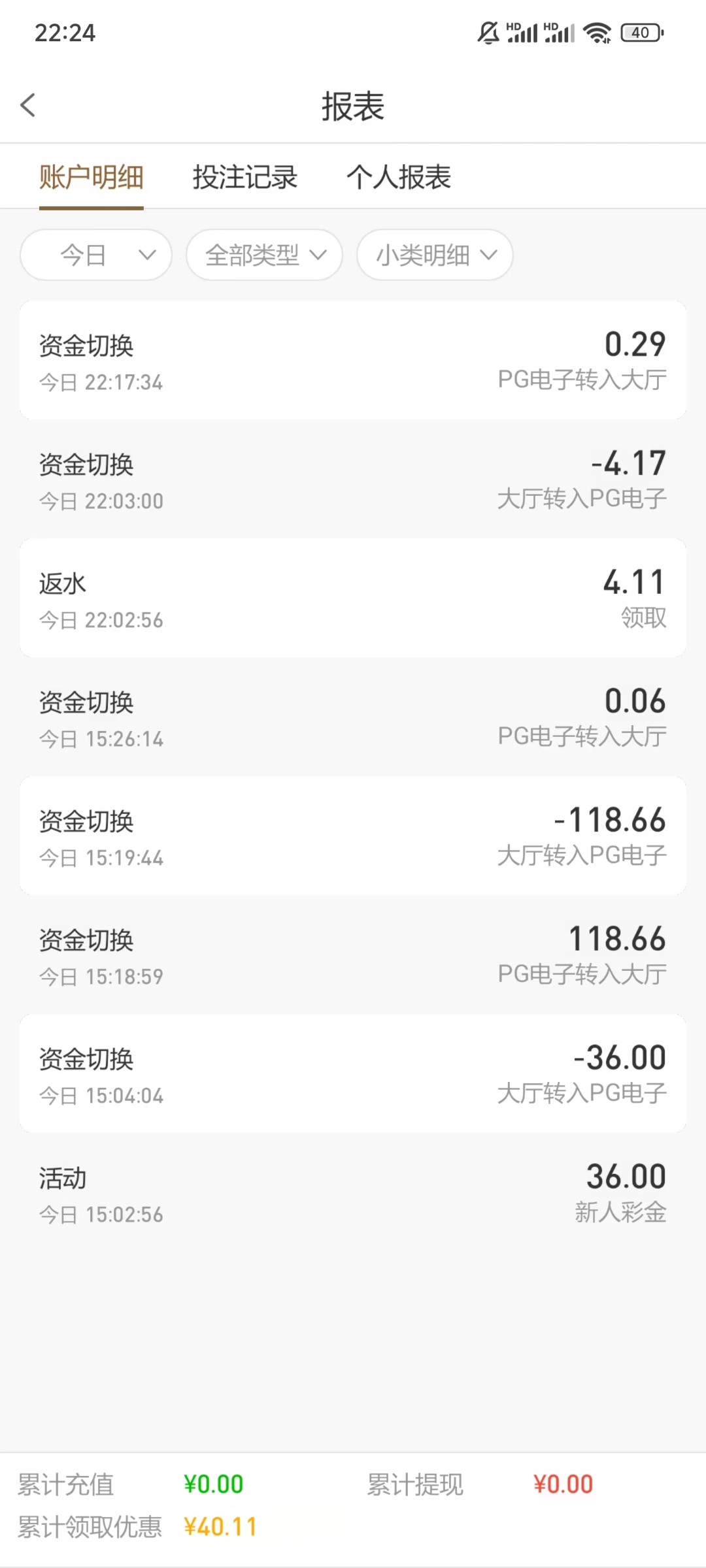Screen dimensions: 706x1568
Task: Select the 账户明细 tab
Action: point(92,177)
